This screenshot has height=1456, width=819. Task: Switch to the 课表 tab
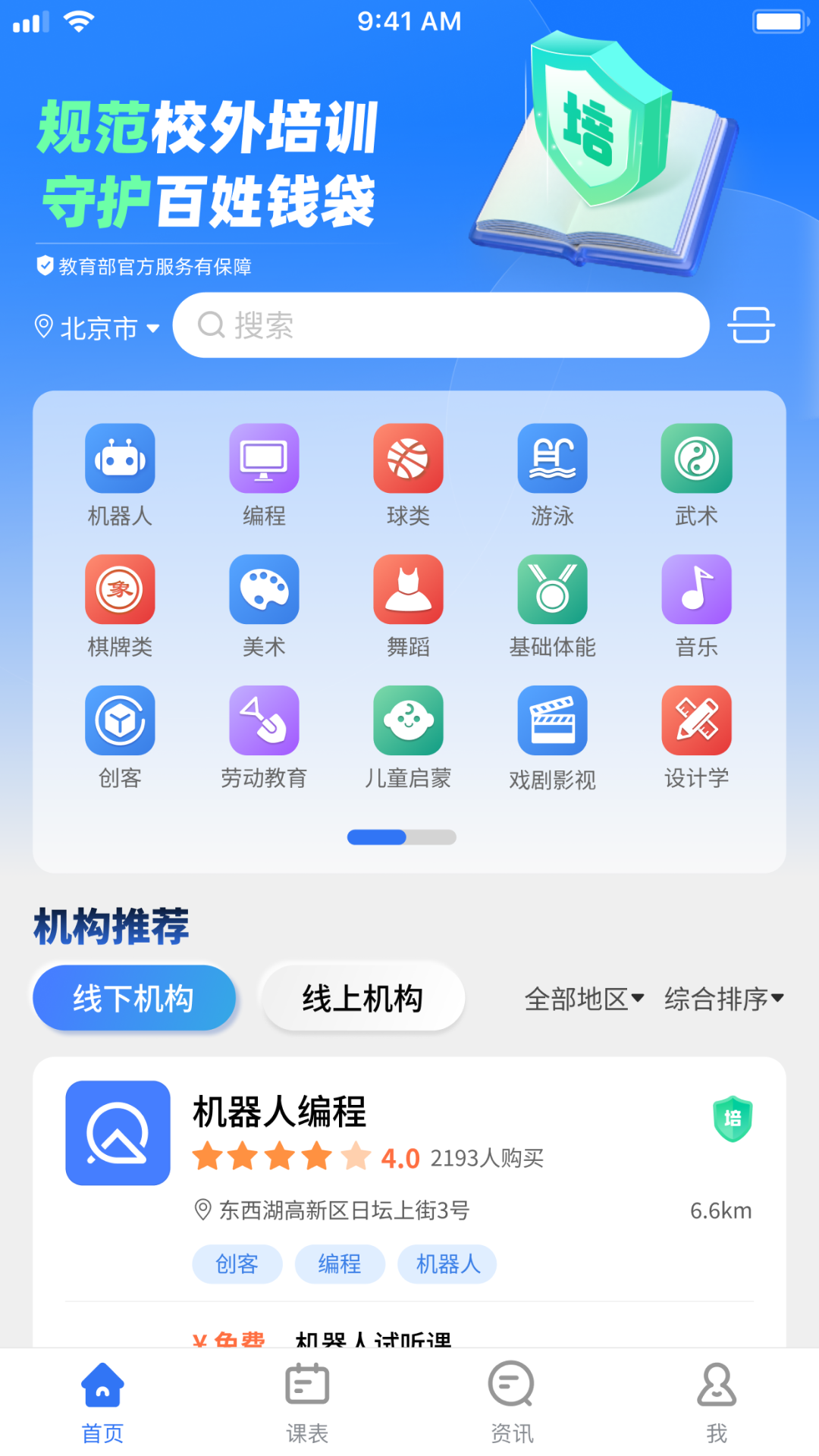(x=307, y=1403)
